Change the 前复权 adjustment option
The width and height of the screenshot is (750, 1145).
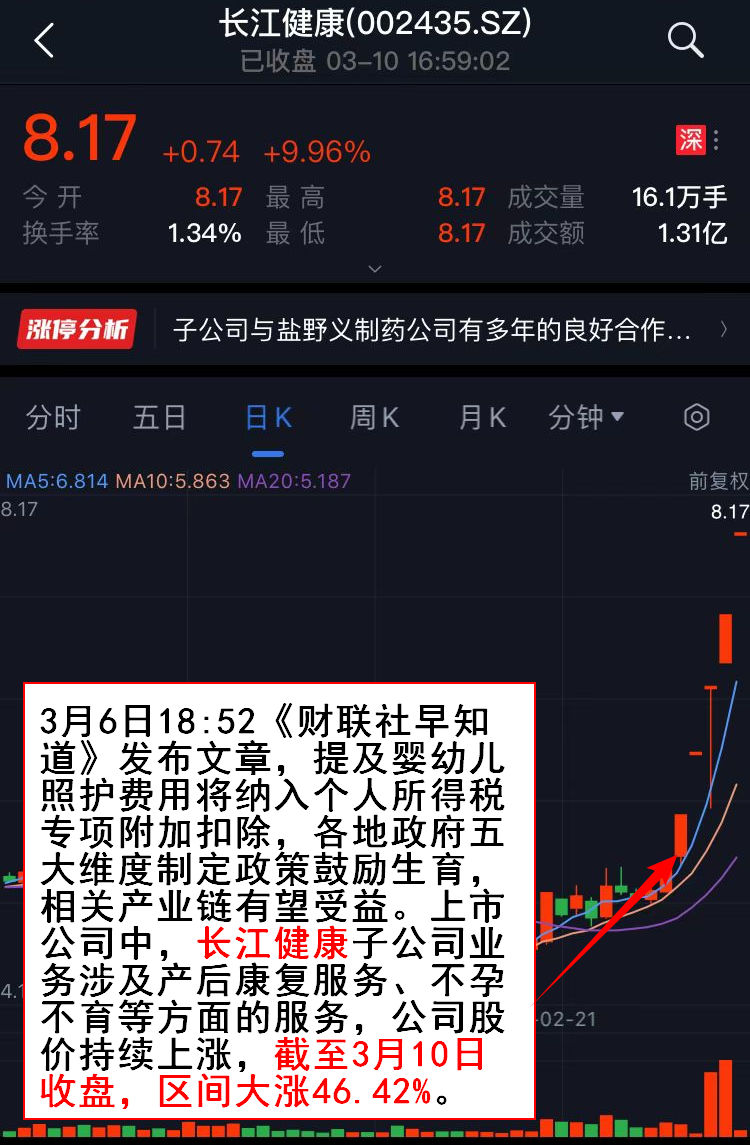(718, 481)
